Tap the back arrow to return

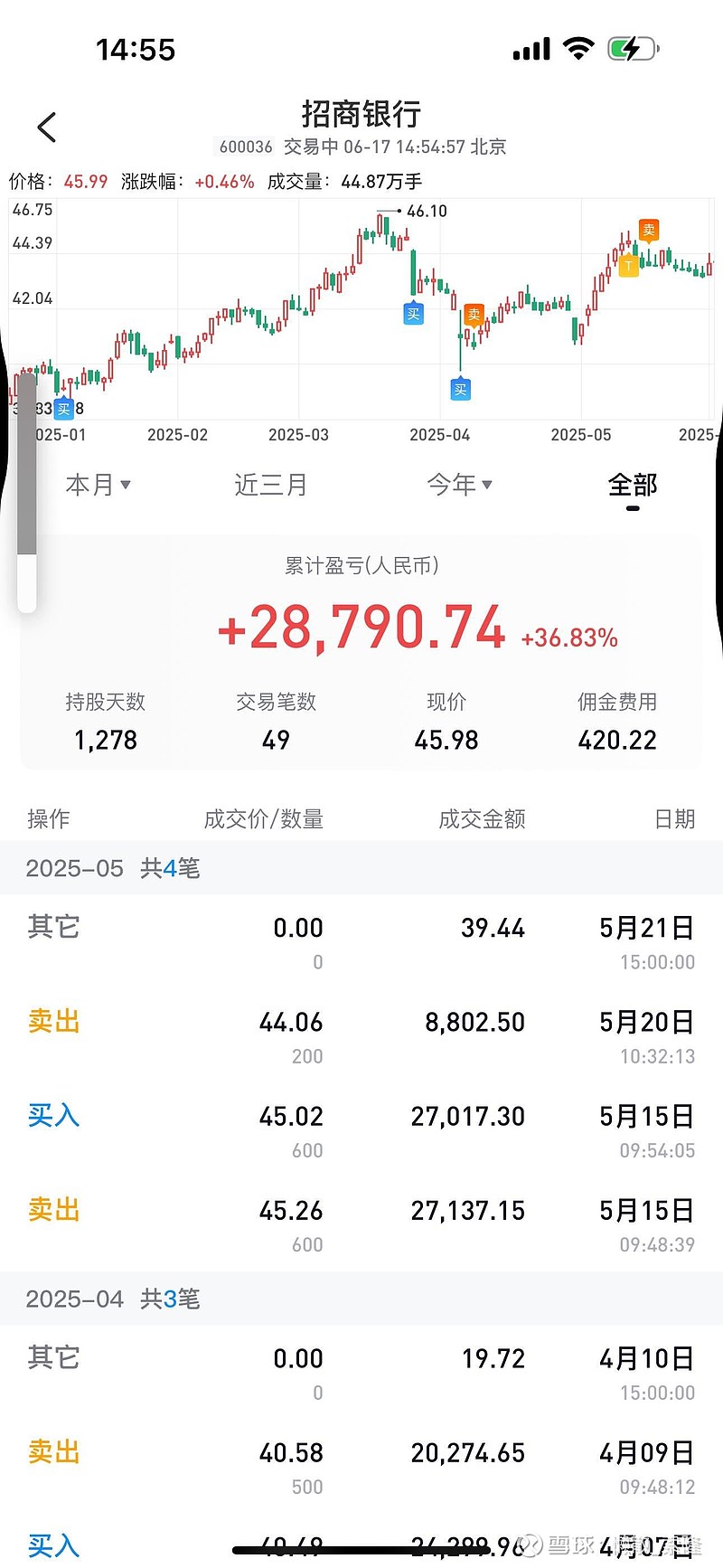[46, 127]
